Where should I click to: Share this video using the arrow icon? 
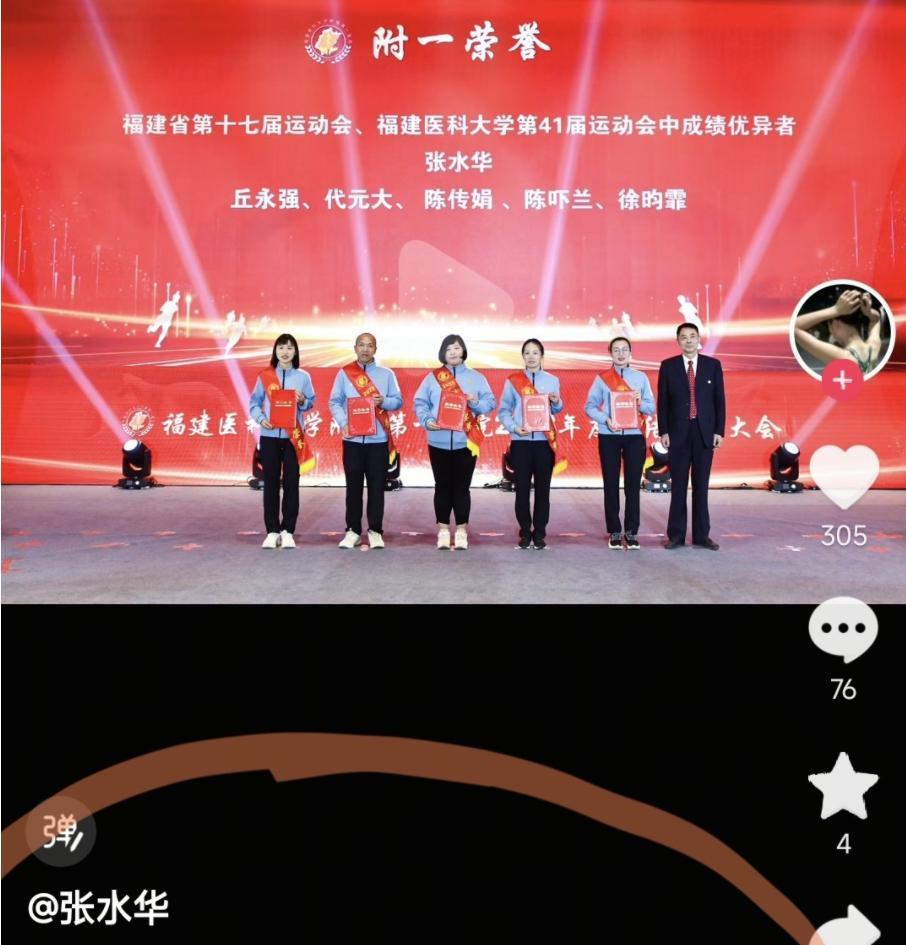tap(846, 926)
